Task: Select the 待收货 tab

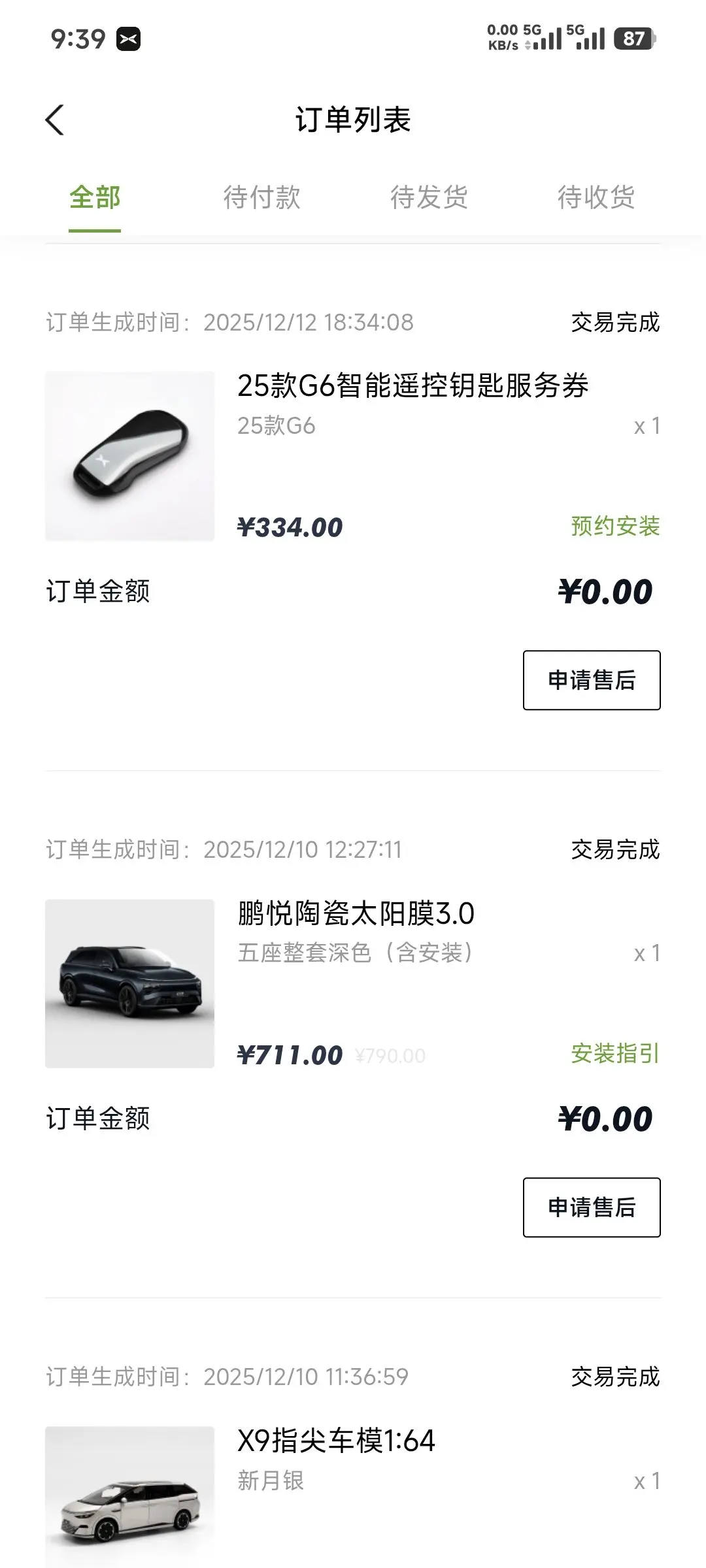Action: (x=596, y=197)
